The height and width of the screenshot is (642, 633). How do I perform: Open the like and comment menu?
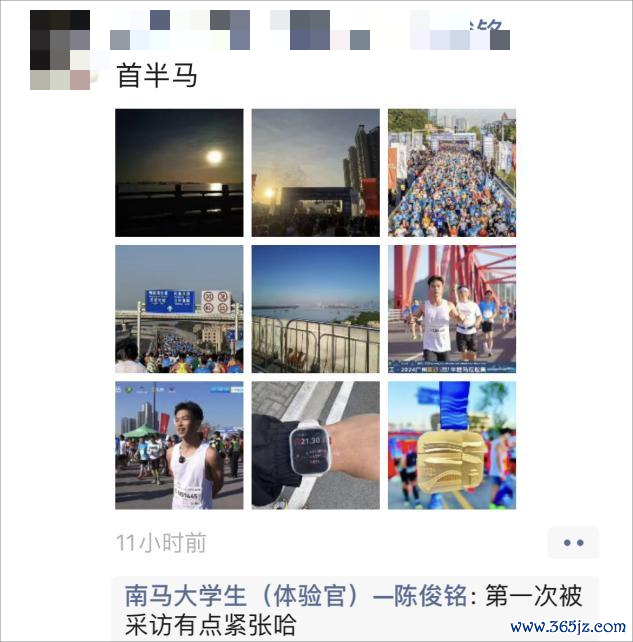(x=573, y=543)
